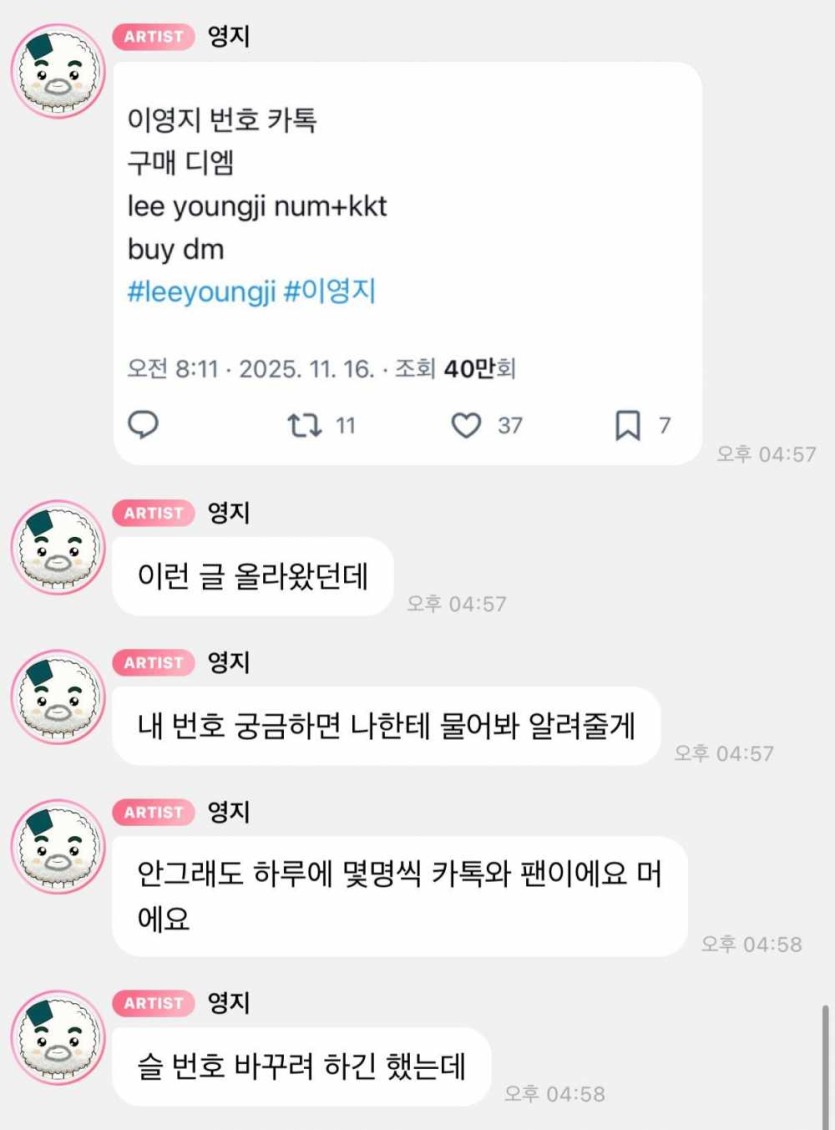Open 영지's avatar by '슬 번호 바꾸려' message

click(57, 1038)
